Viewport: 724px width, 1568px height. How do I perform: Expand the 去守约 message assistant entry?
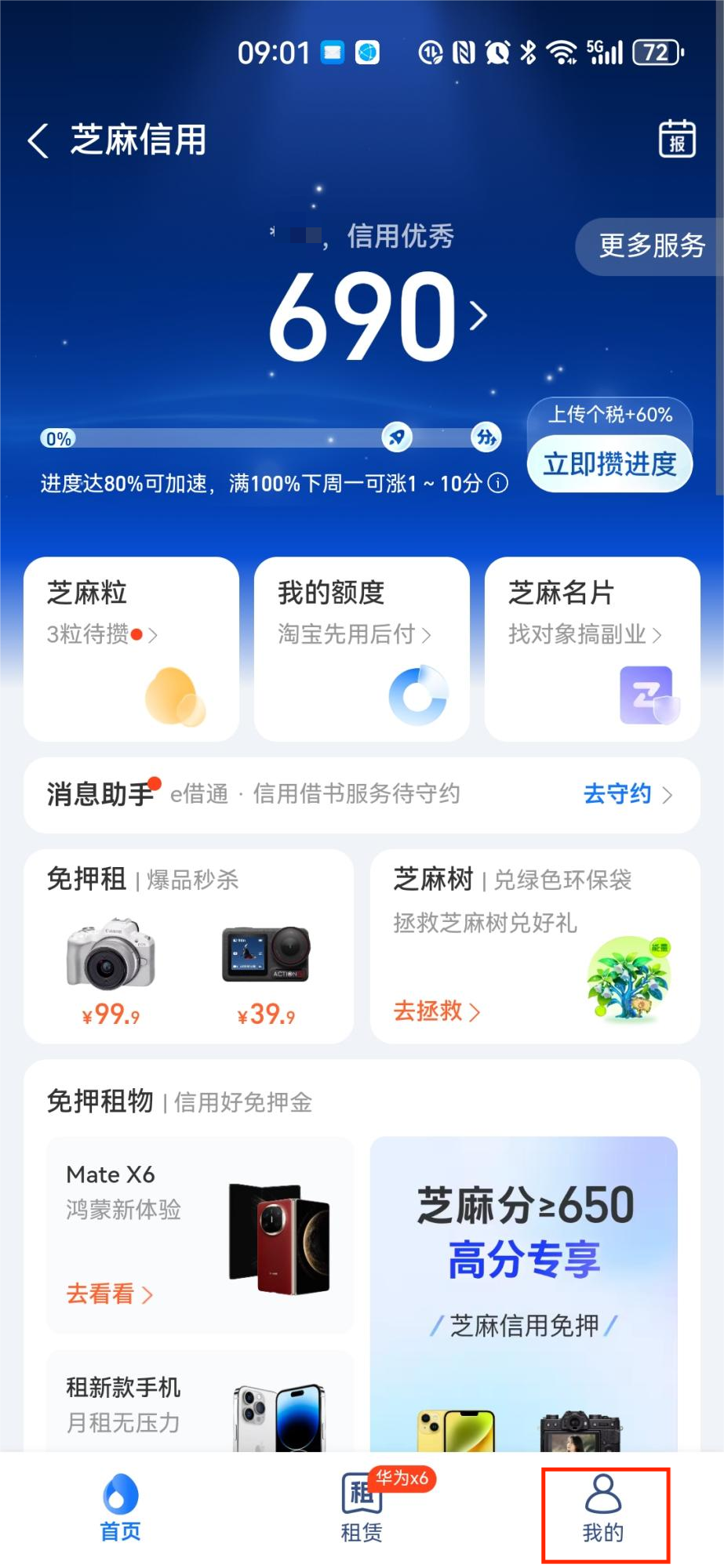pyautogui.click(x=625, y=794)
